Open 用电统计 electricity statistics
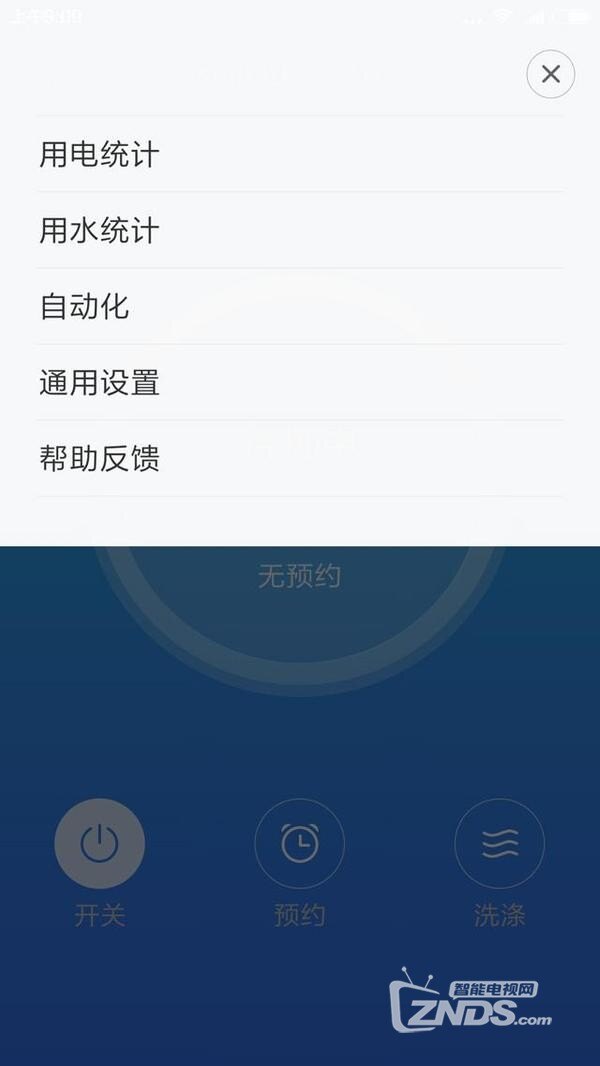This screenshot has height=1066, width=600. click(100, 155)
